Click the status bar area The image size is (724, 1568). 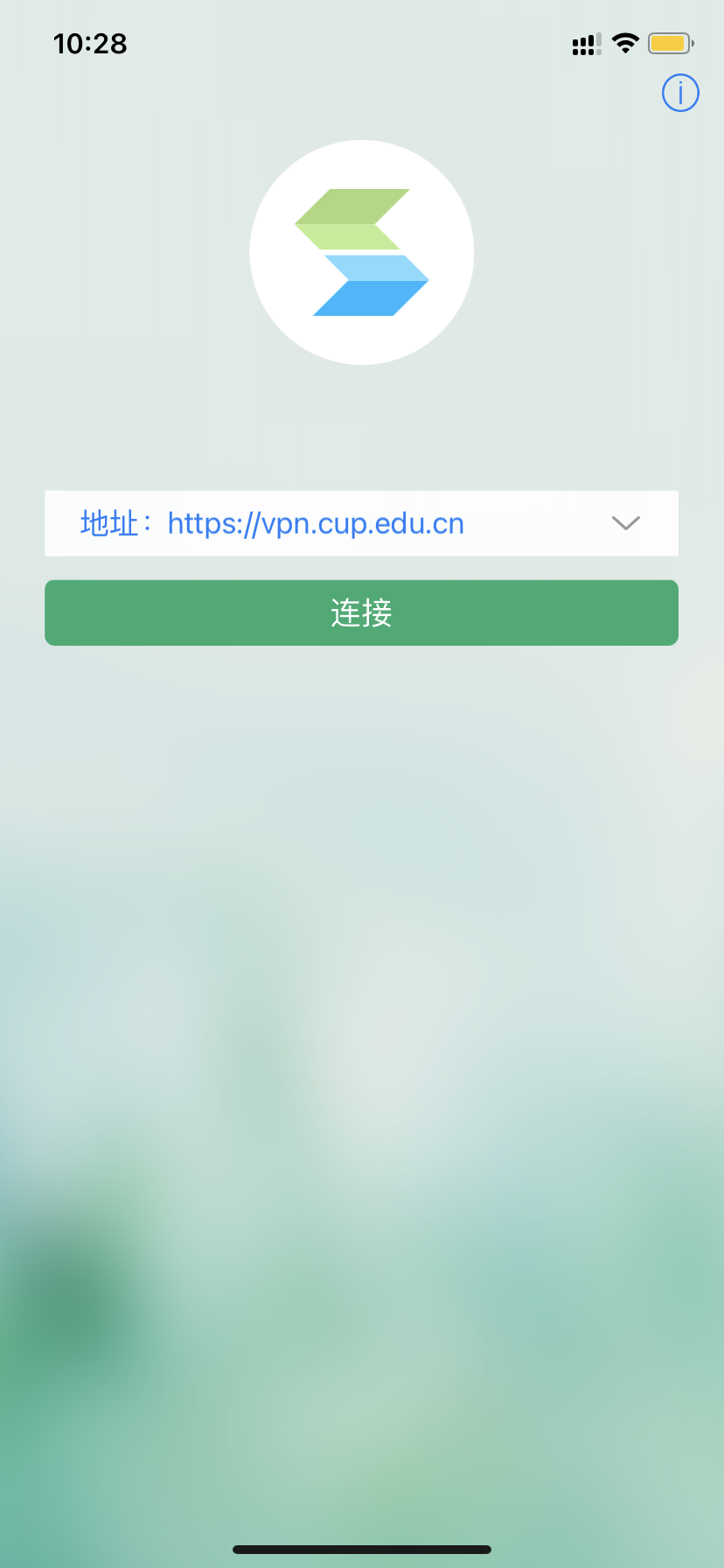362,43
